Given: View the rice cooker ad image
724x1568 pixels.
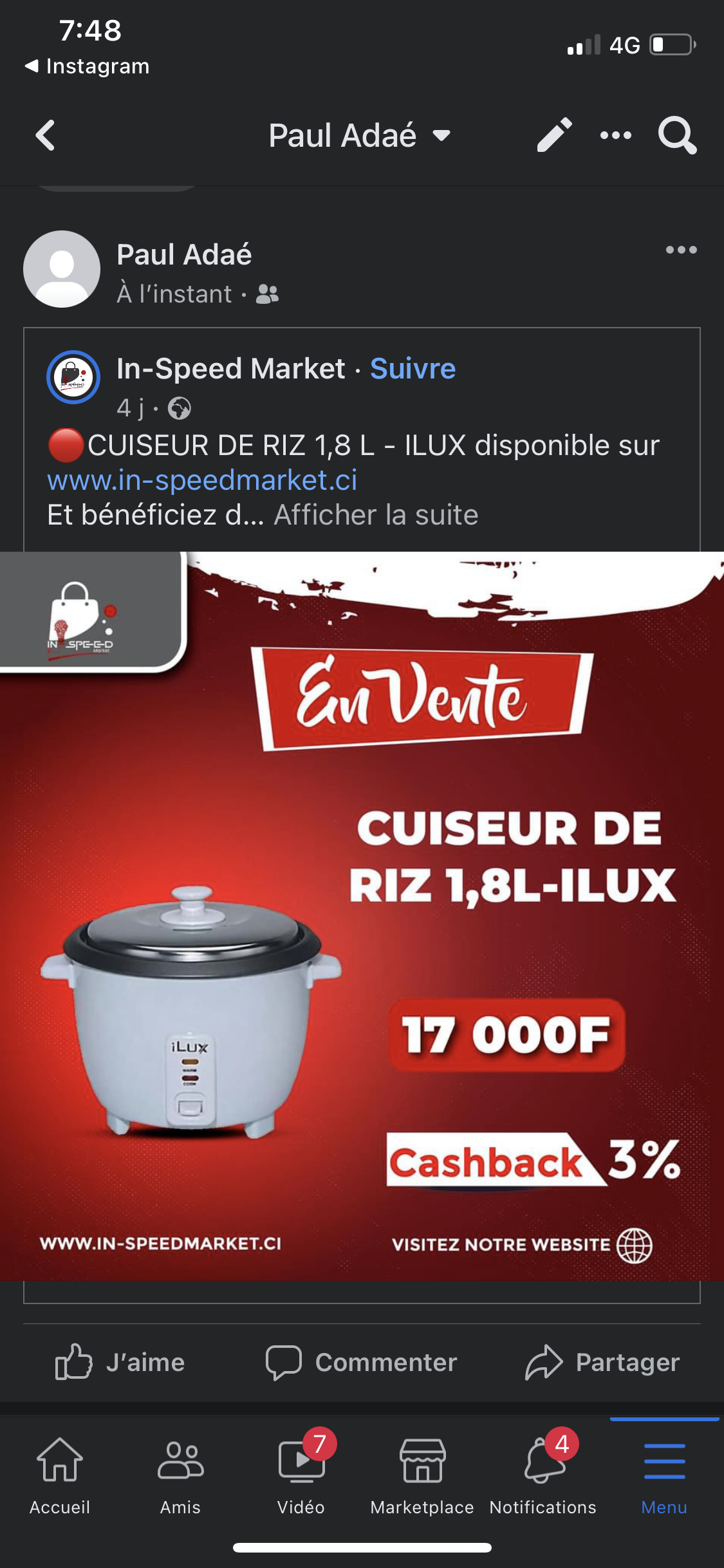Looking at the screenshot, I should (362, 915).
